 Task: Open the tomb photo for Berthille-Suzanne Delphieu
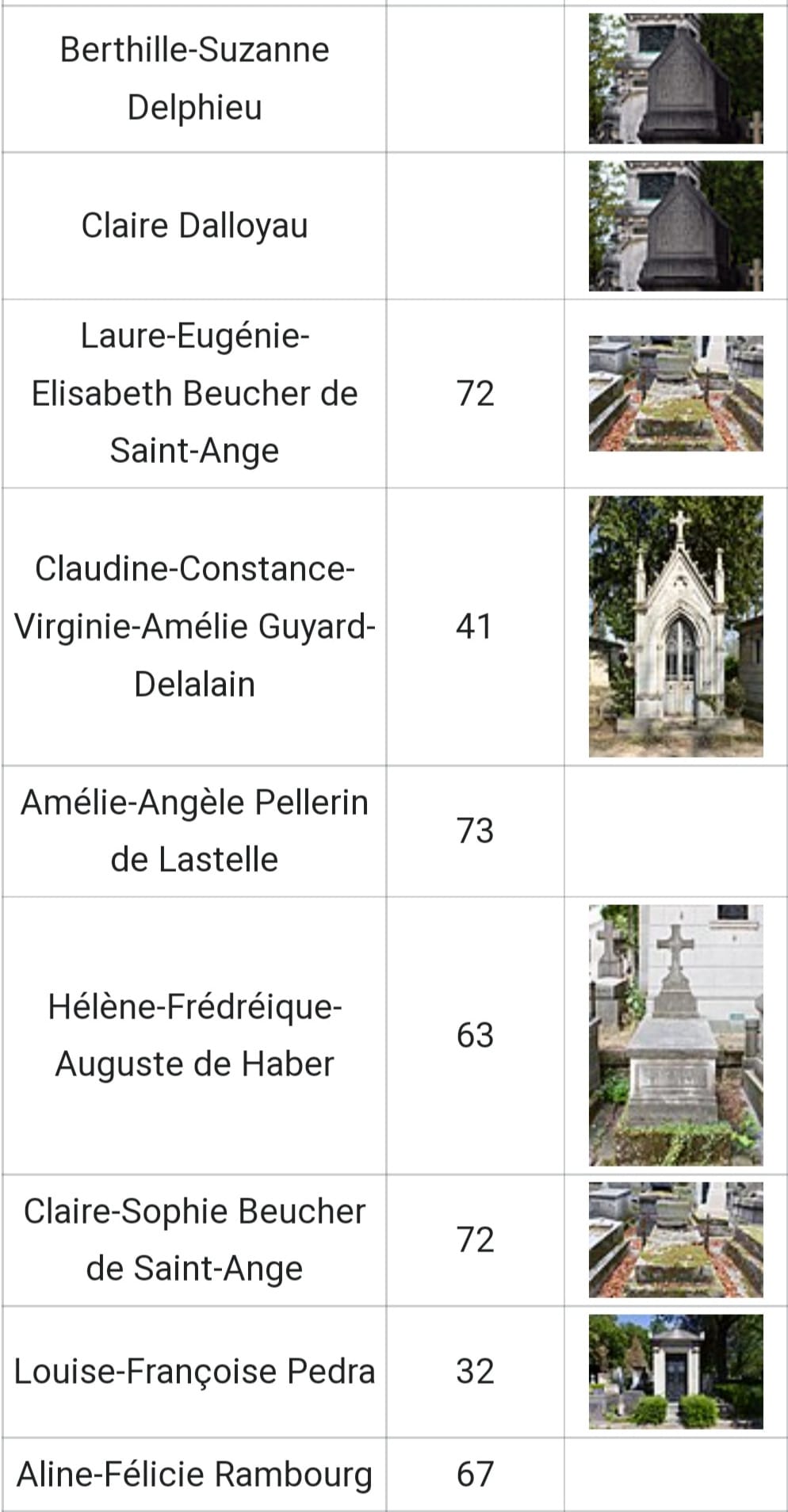click(x=675, y=78)
